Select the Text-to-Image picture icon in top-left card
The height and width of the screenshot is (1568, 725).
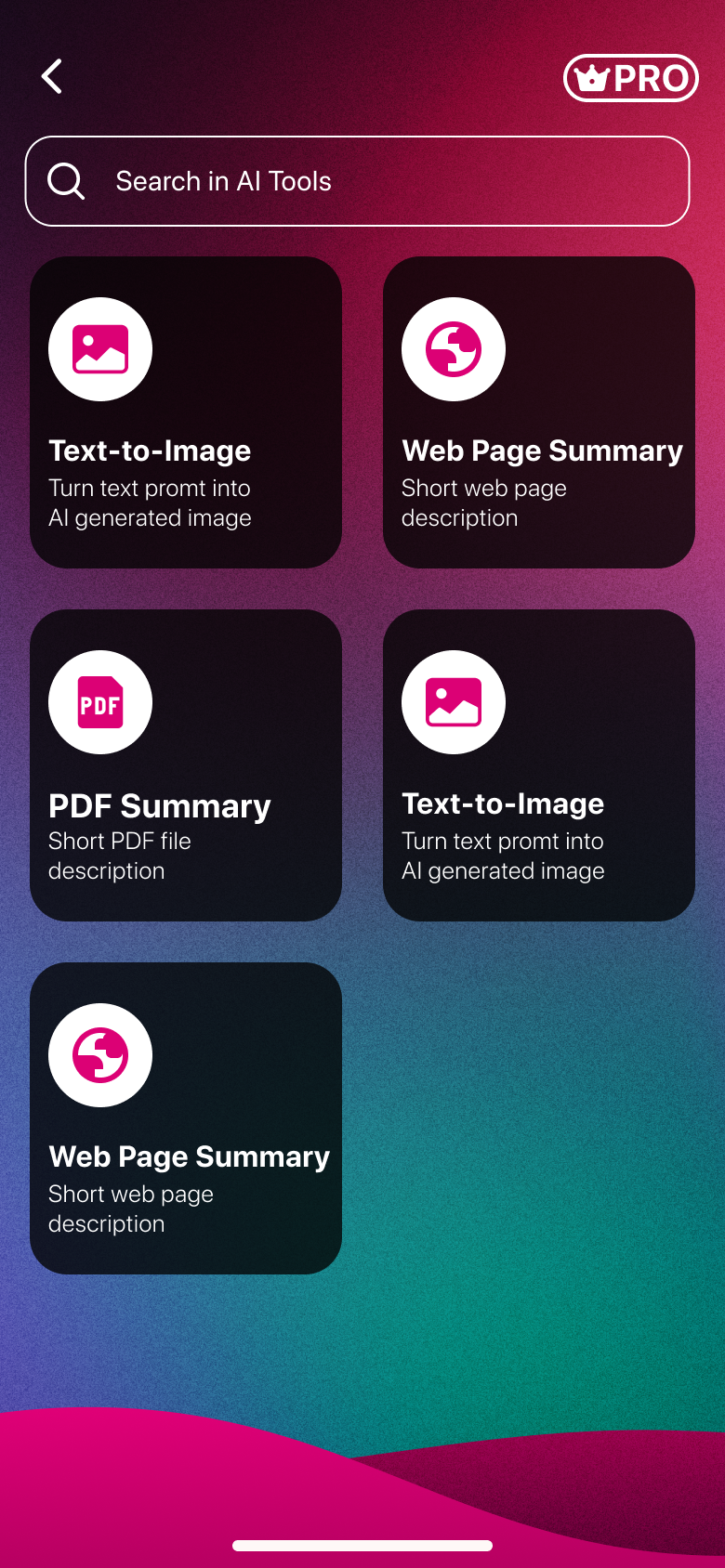click(x=99, y=348)
